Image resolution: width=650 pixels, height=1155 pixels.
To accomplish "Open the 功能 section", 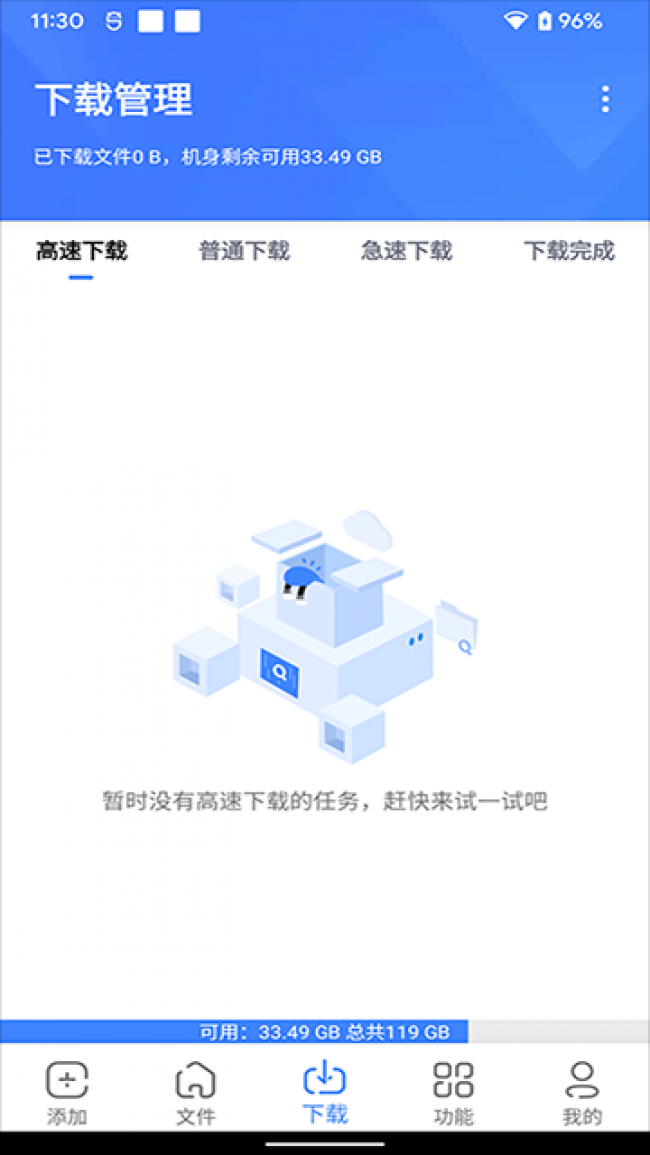I will pyautogui.click(x=453, y=1093).
